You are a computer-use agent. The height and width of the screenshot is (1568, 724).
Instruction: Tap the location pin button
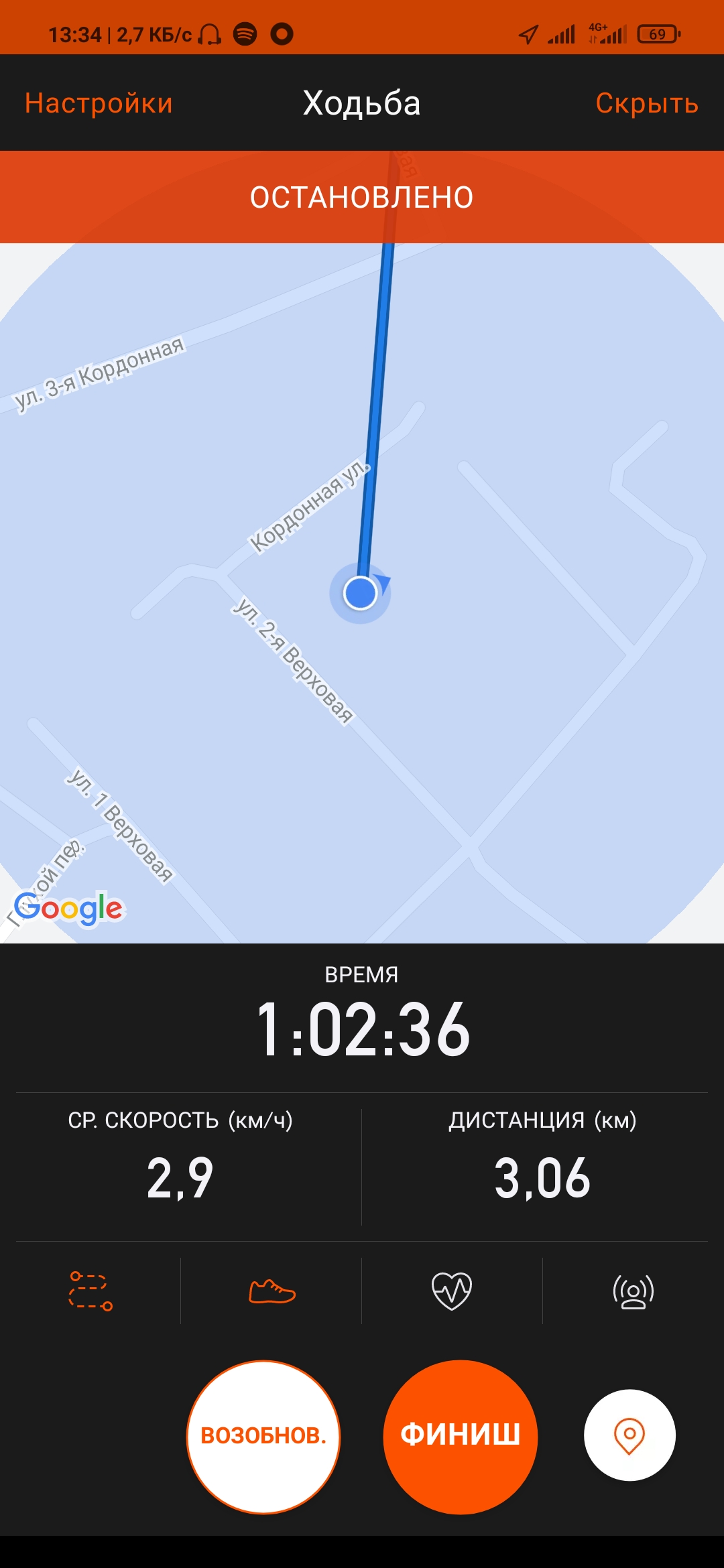pyautogui.click(x=629, y=1435)
